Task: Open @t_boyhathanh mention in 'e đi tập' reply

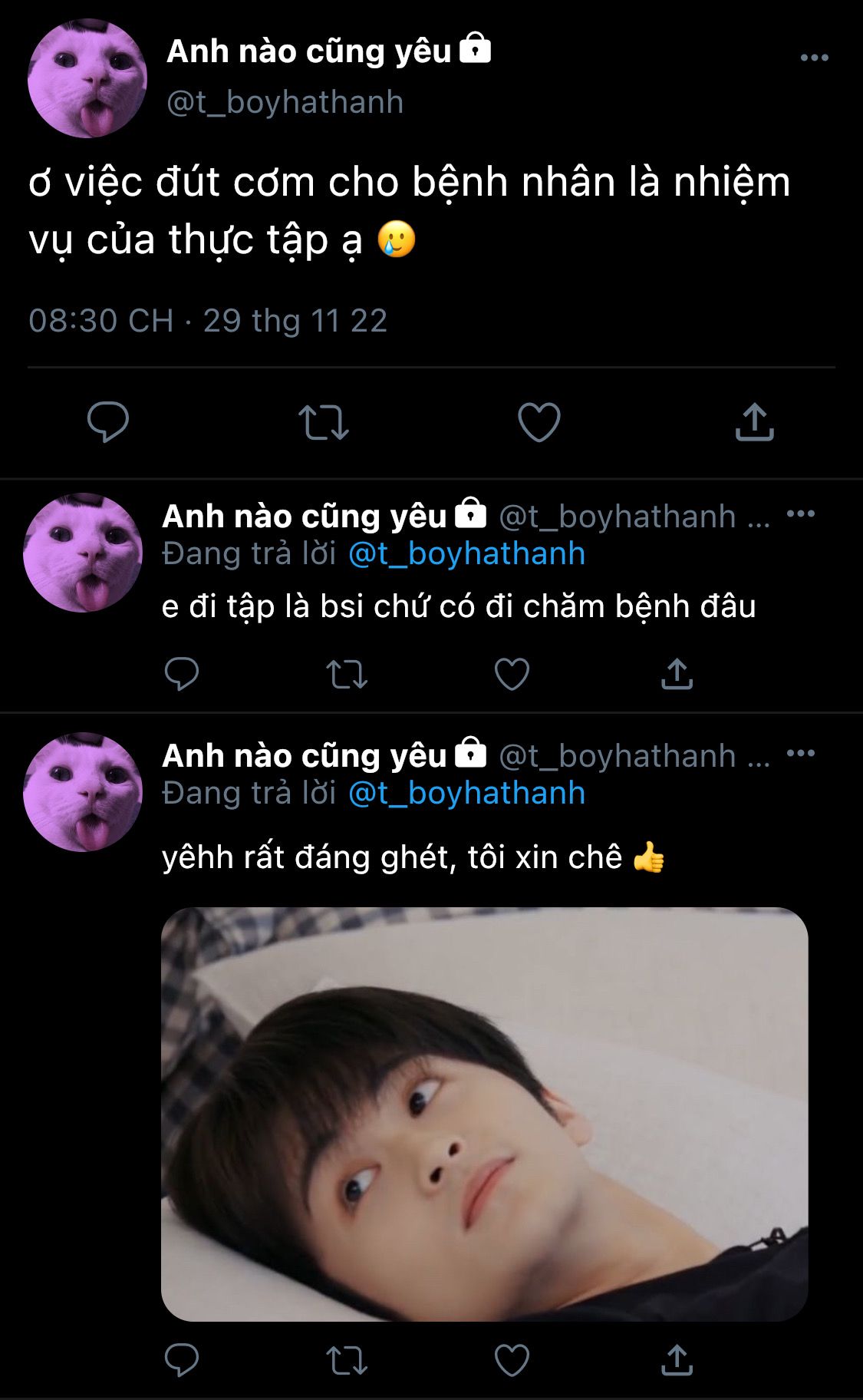Action: [x=466, y=553]
